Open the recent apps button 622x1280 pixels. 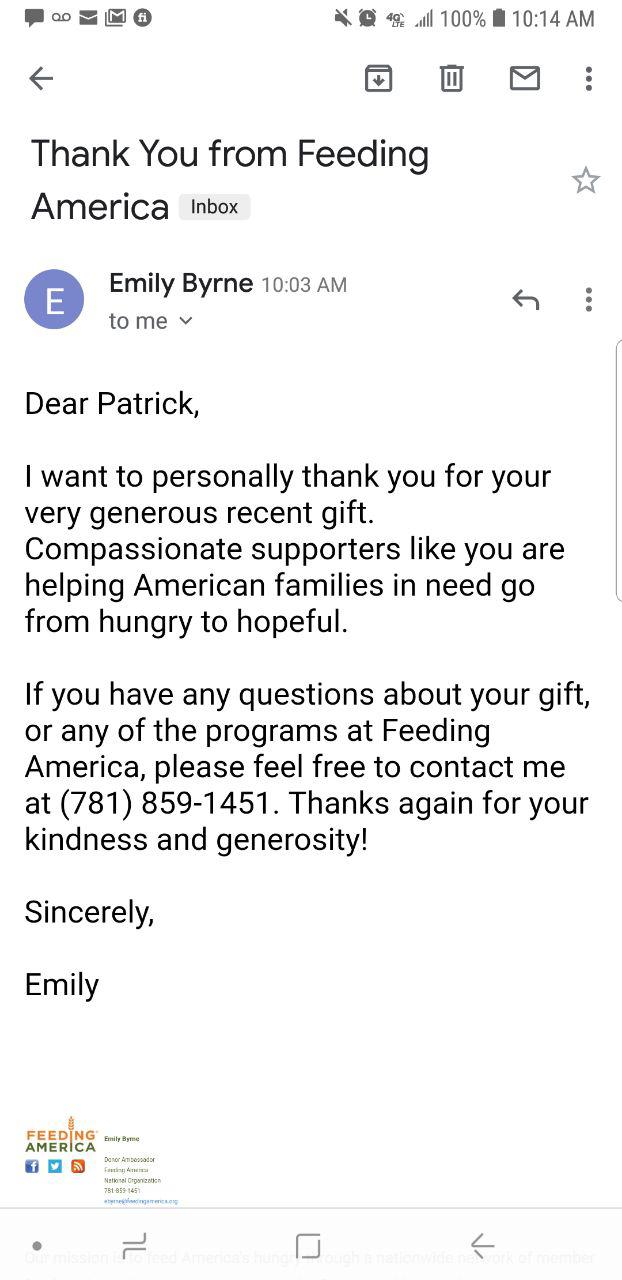point(133,1246)
